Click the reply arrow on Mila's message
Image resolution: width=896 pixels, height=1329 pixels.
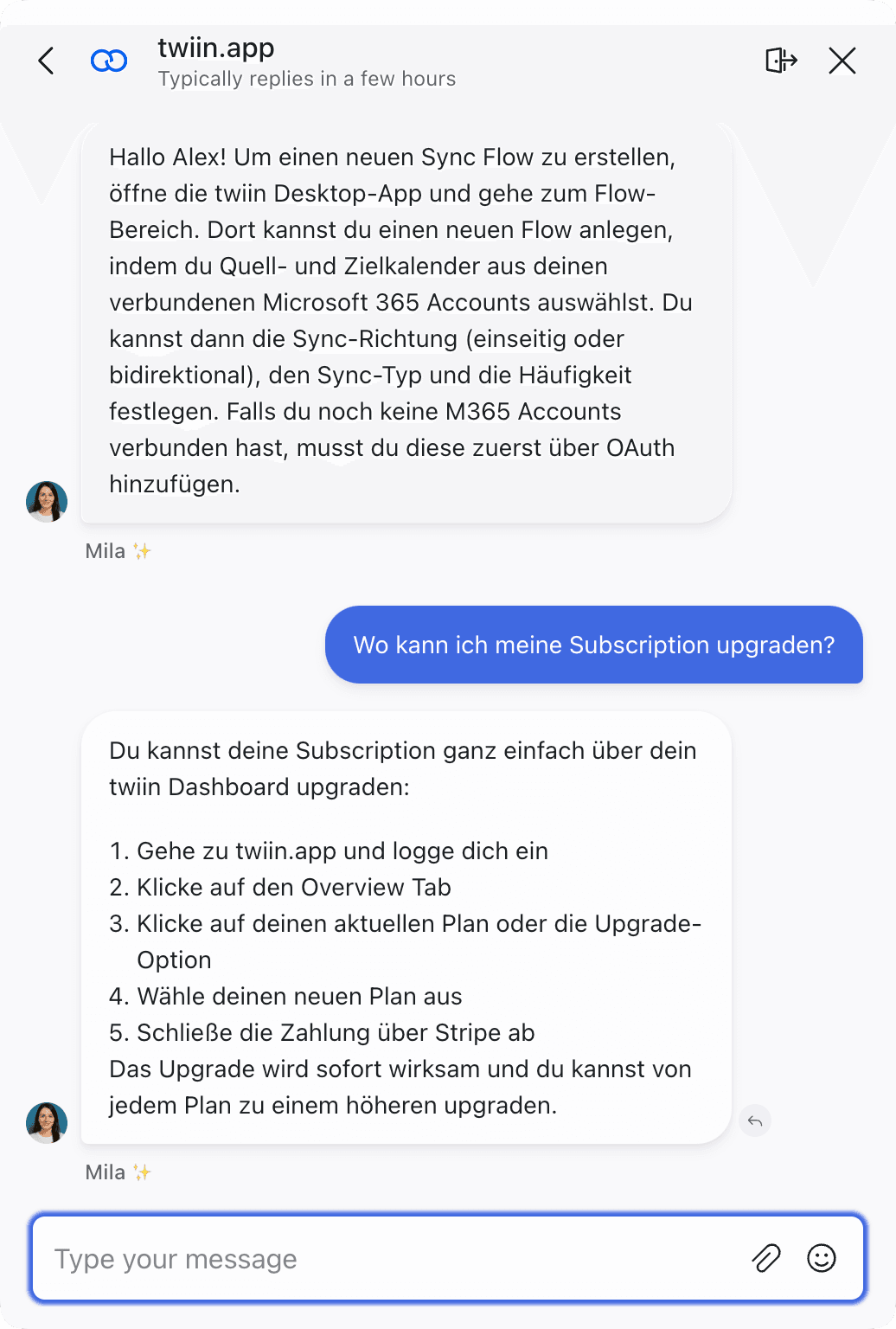tap(754, 1120)
